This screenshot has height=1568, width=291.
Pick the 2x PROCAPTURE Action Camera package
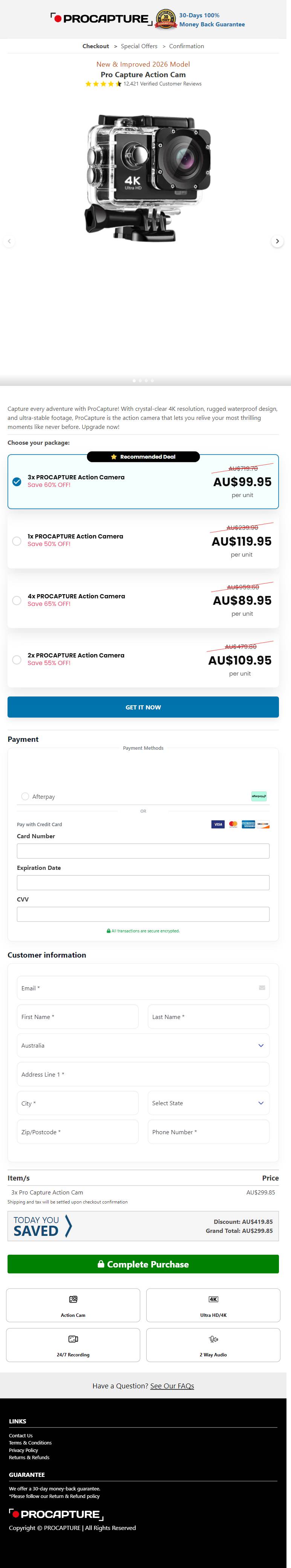pyautogui.click(x=17, y=659)
